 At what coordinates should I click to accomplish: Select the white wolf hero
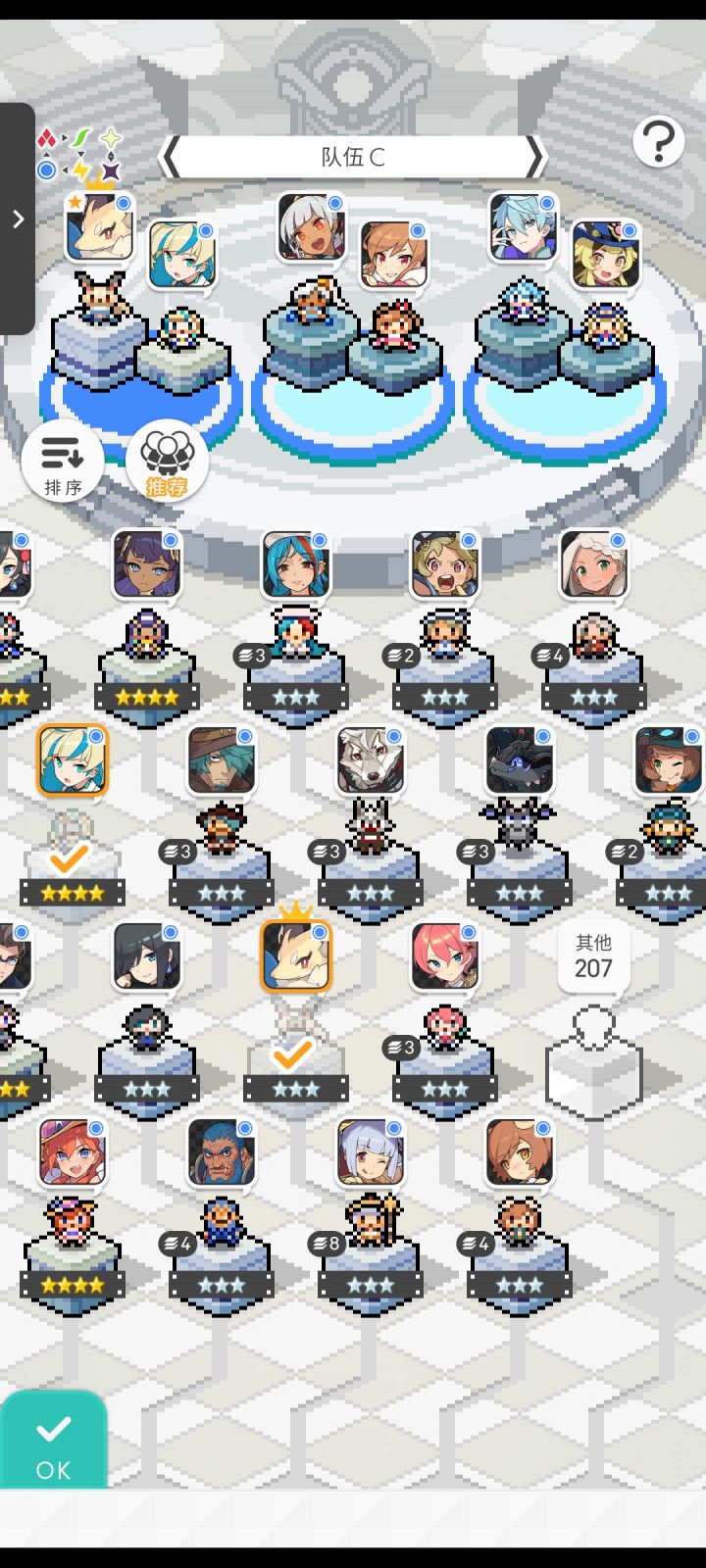(x=370, y=760)
